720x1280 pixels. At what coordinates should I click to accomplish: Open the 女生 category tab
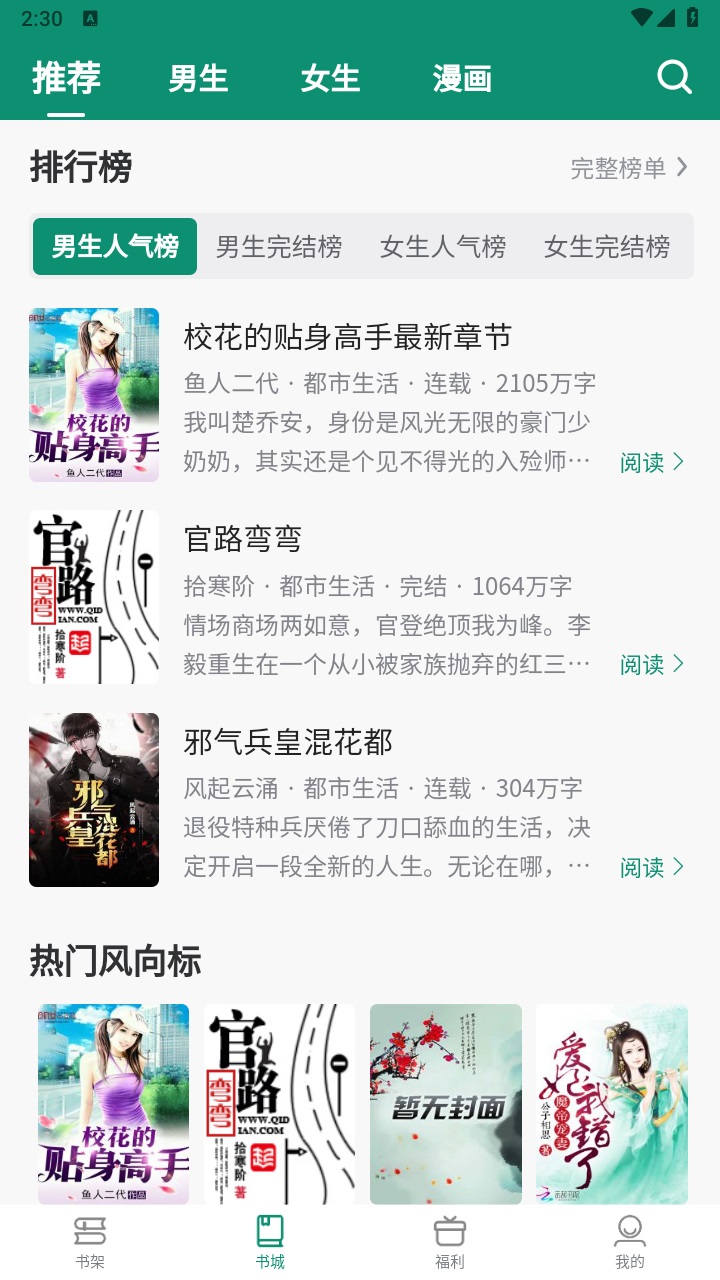point(331,78)
